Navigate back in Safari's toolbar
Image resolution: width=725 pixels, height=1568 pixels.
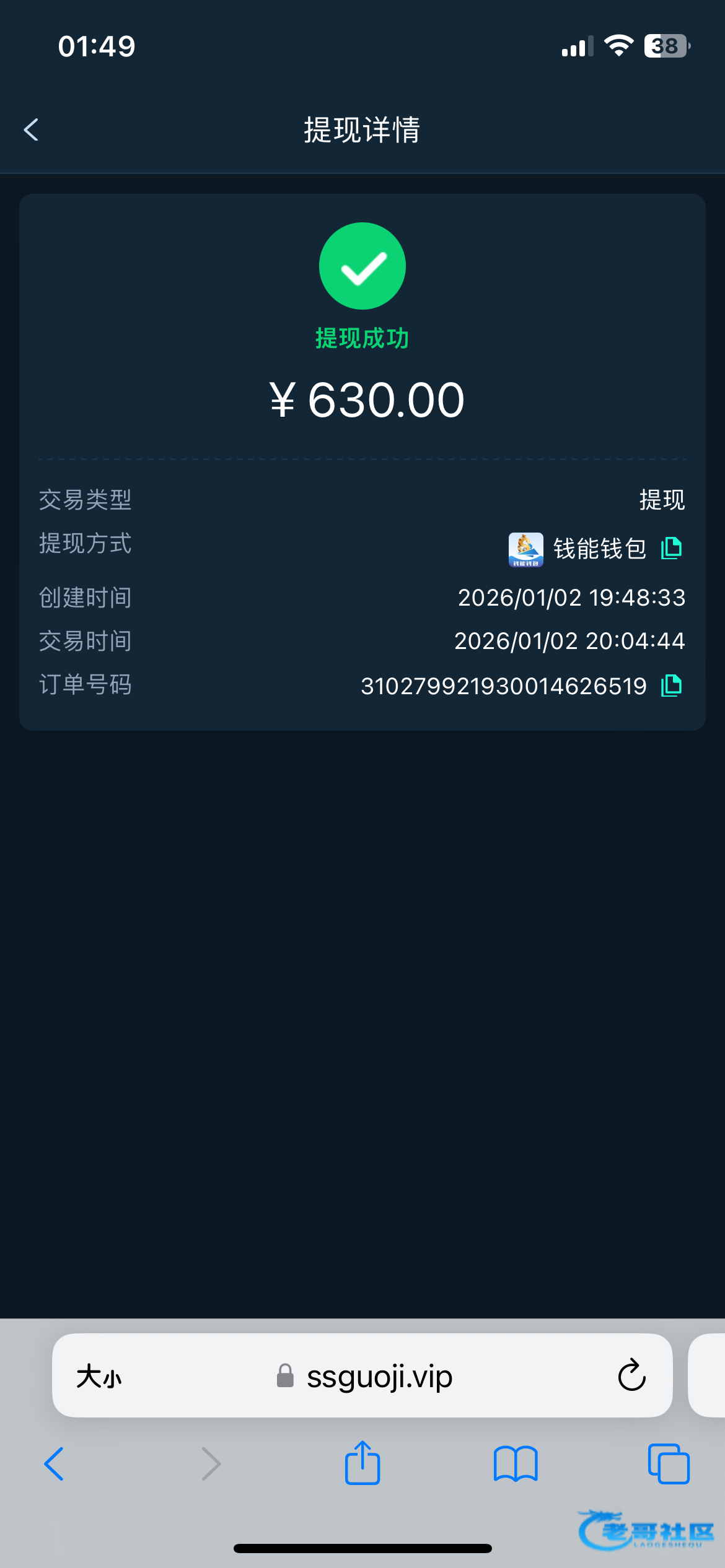pos(55,1464)
